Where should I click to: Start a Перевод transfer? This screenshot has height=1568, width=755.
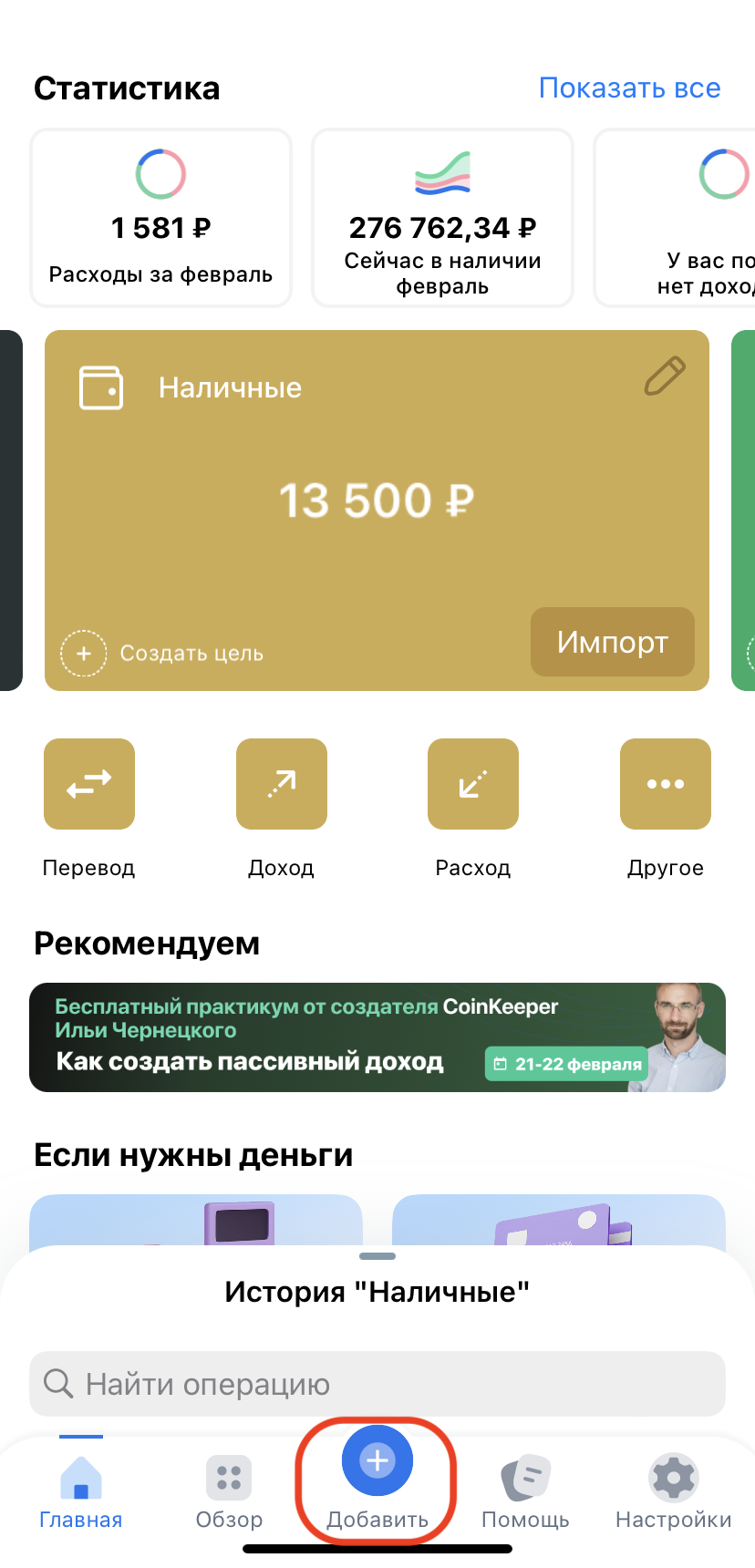click(x=89, y=784)
